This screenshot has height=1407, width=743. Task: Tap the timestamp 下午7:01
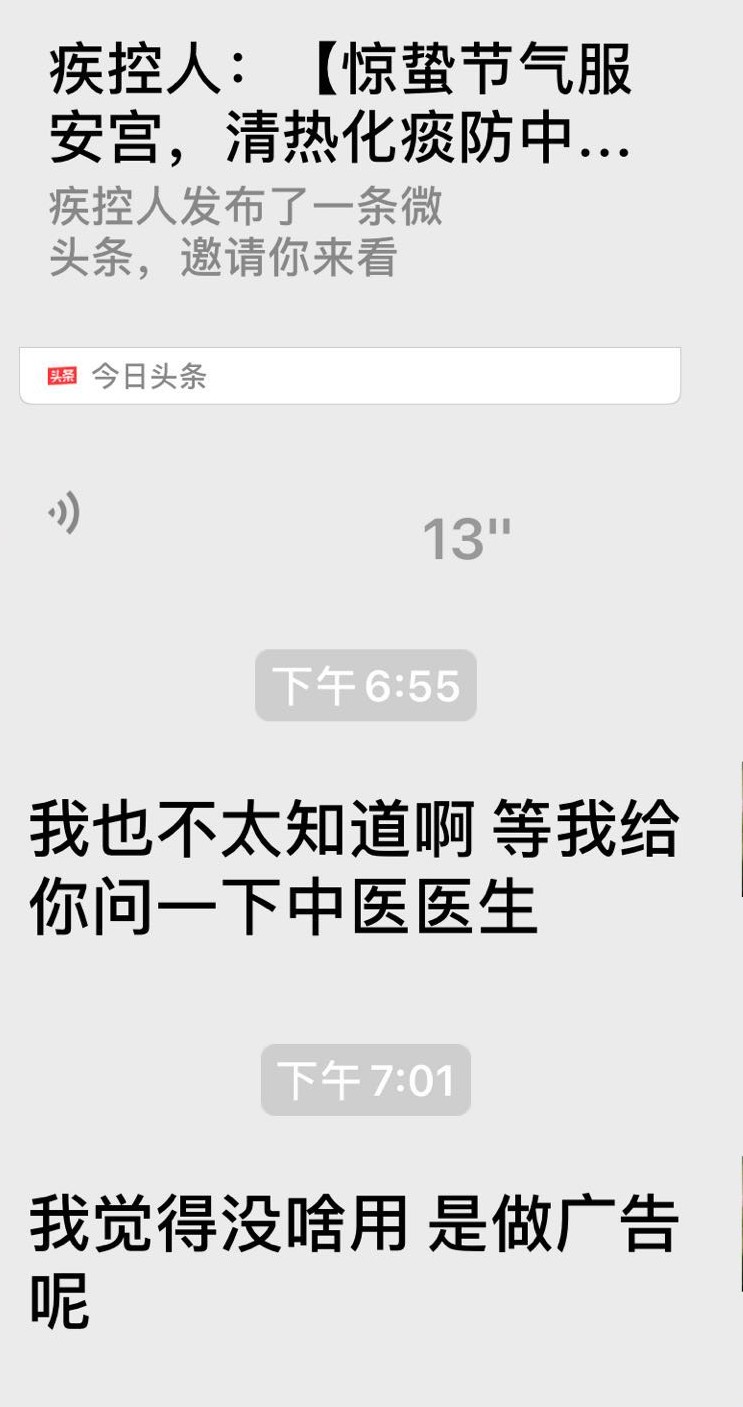pyautogui.click(x=365, y=1079)
